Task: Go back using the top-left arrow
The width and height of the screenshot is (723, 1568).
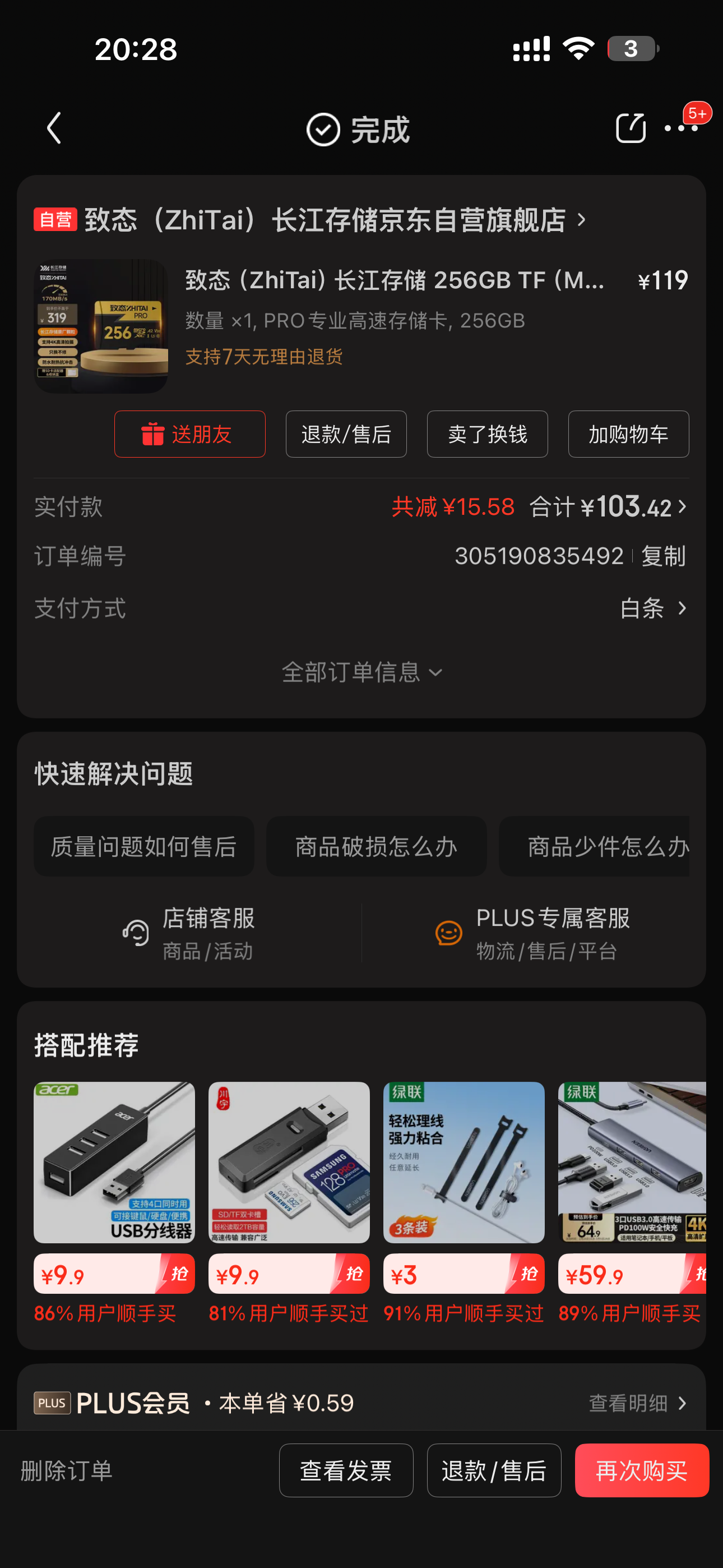Action: pos(55,128)
